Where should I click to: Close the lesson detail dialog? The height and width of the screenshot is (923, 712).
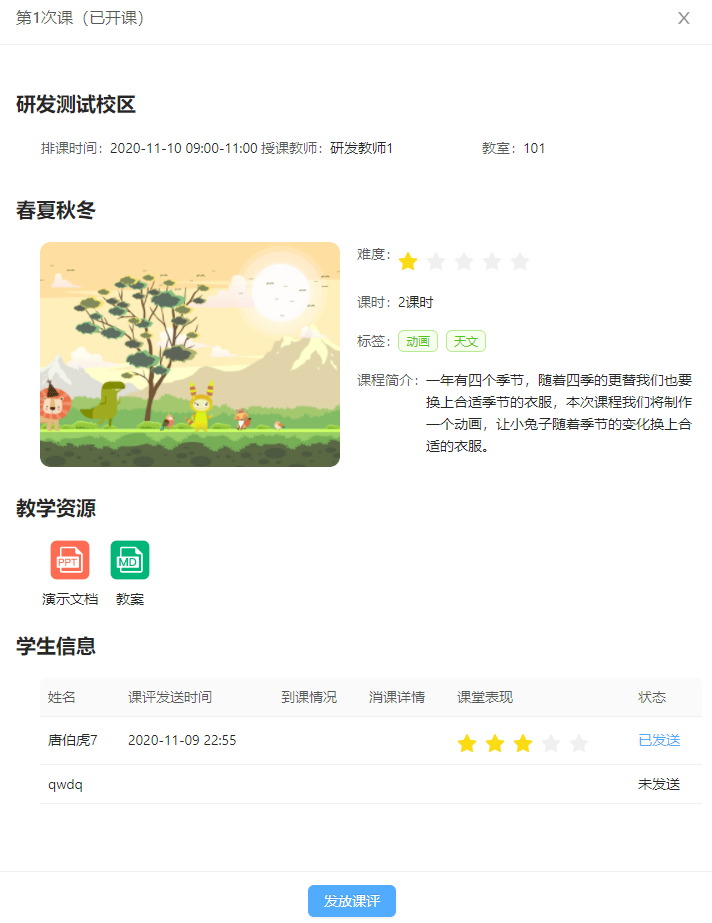[684, 18]
